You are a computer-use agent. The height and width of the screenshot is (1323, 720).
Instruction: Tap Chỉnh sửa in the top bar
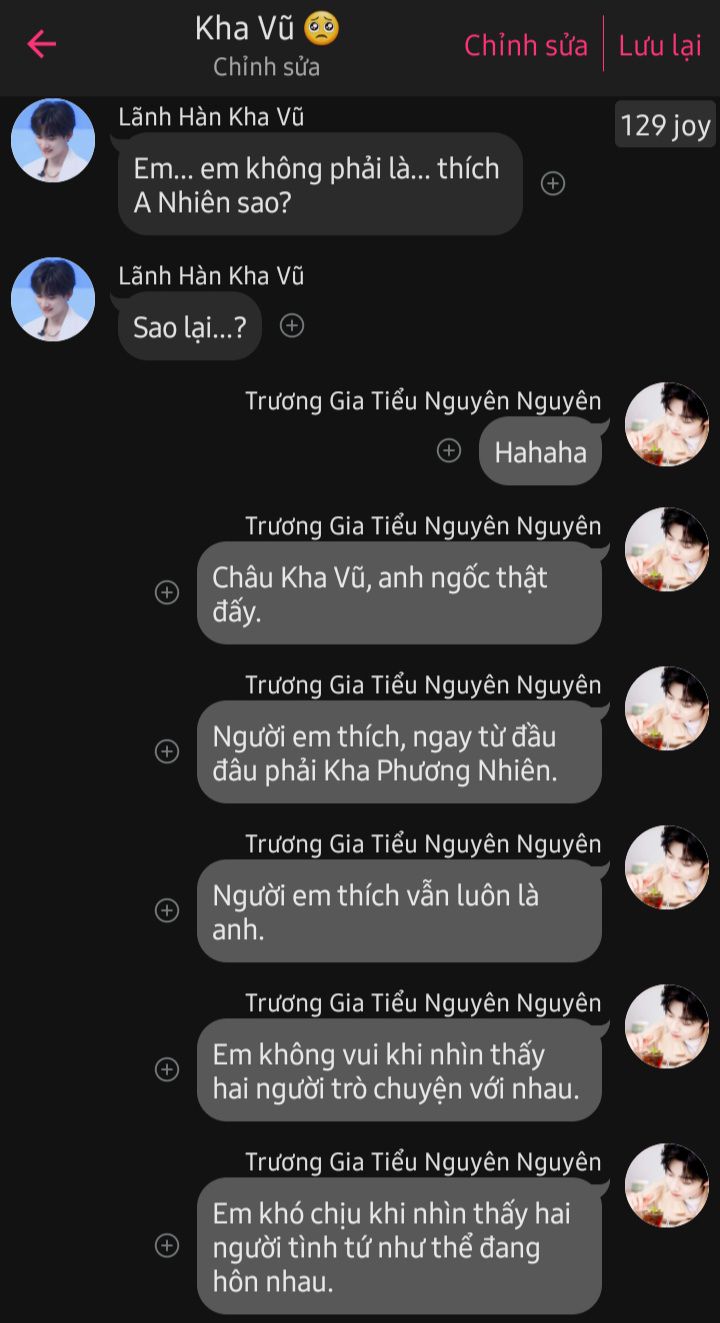tap(526, 45)
